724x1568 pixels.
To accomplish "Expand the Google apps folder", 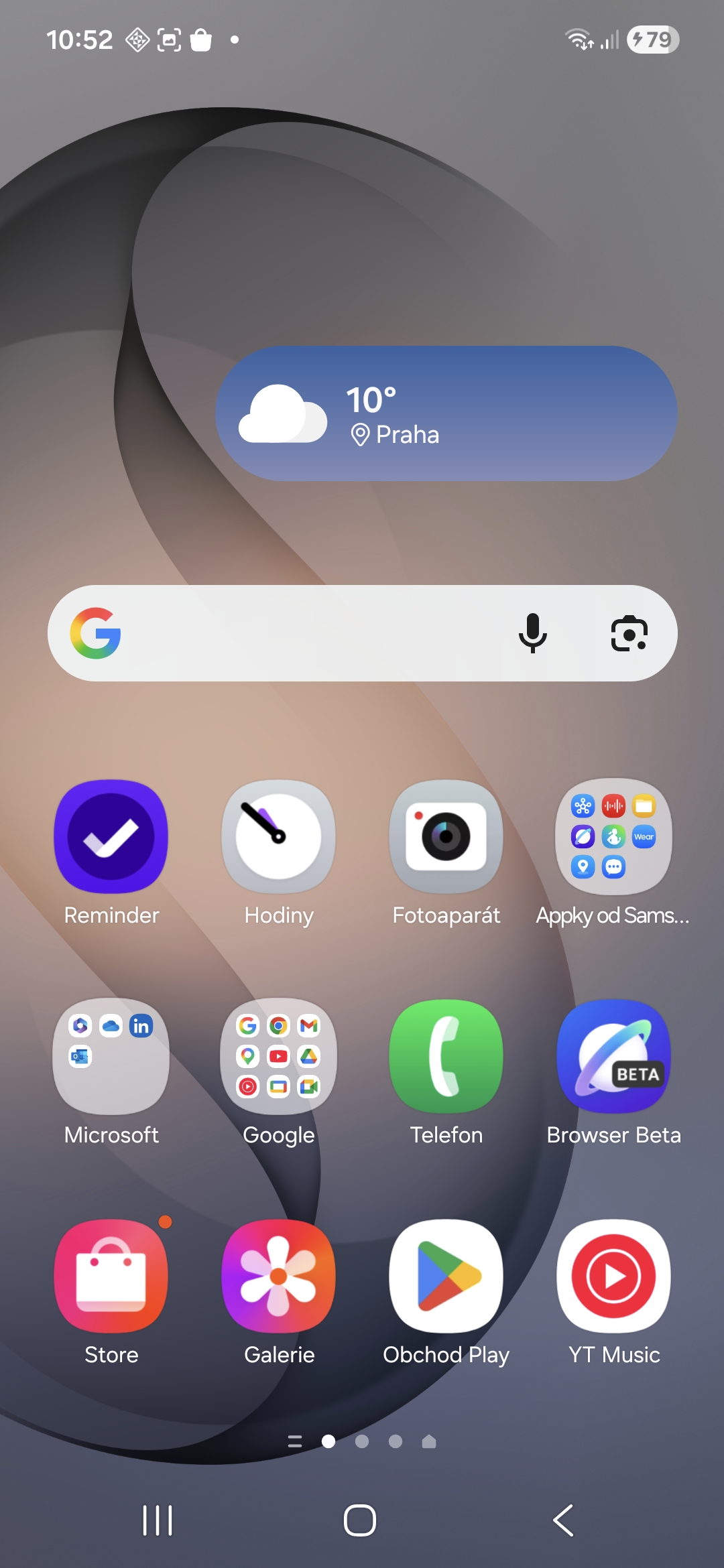I will point(279,1056).
